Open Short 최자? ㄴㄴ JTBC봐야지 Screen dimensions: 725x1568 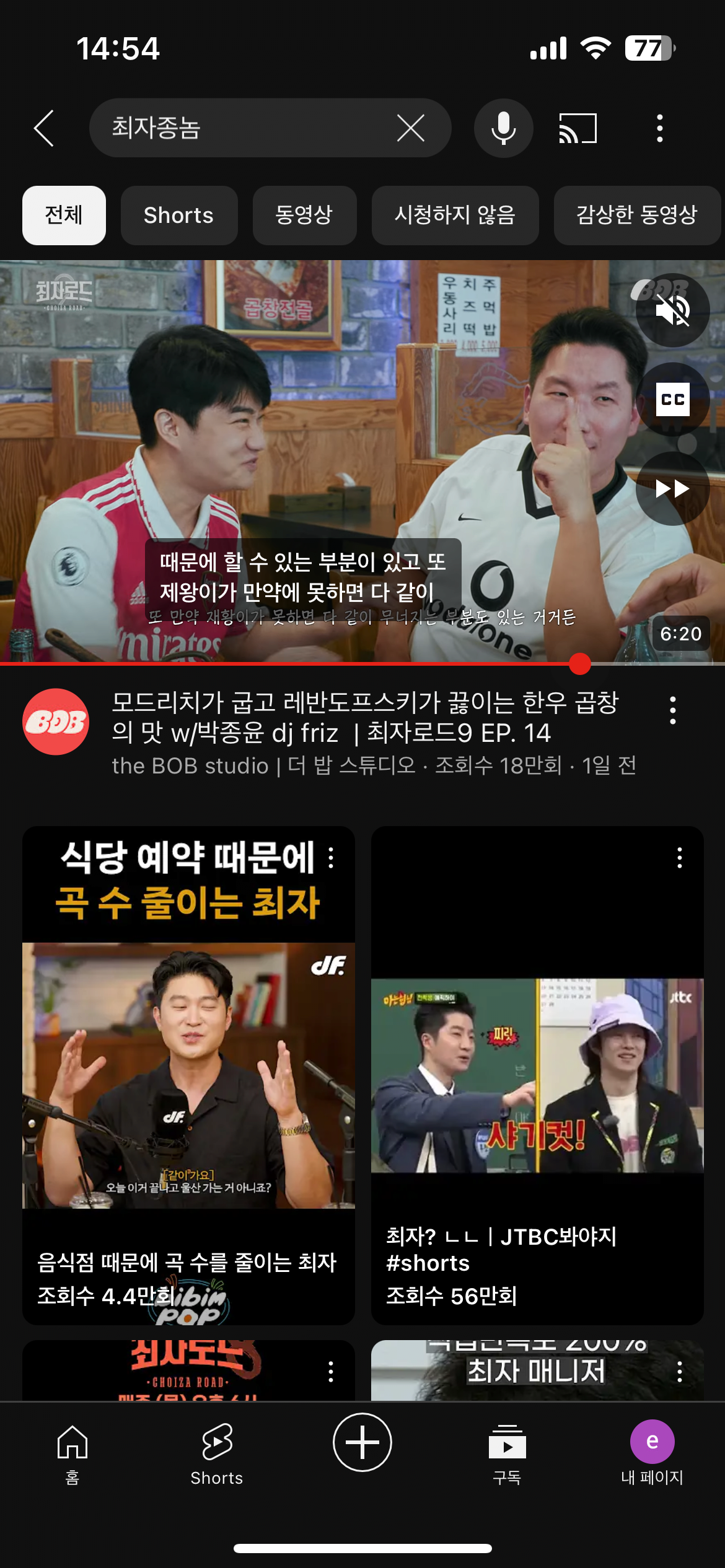[x=537, y=1075]
